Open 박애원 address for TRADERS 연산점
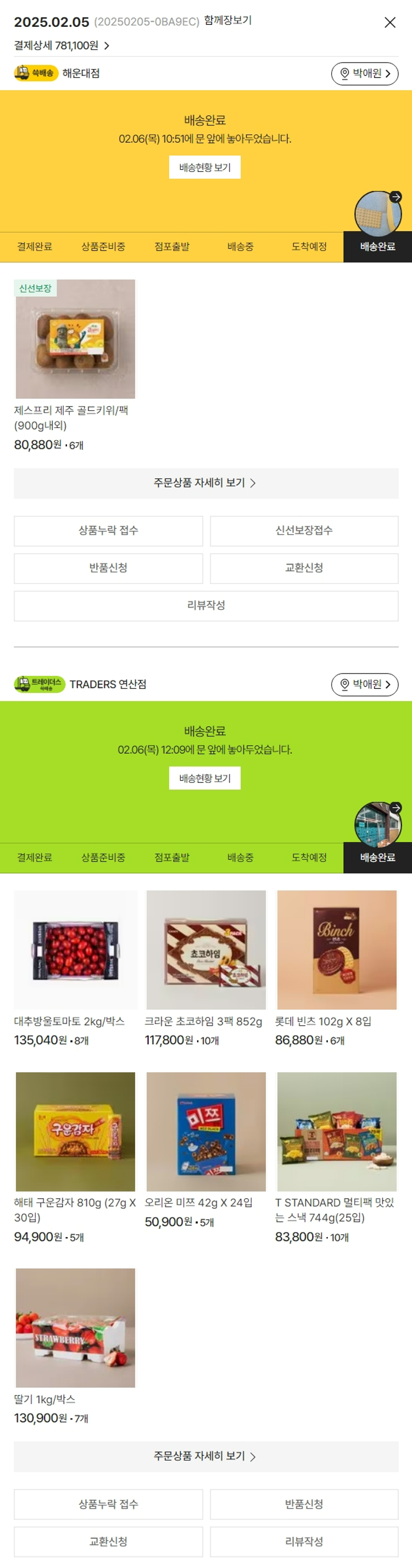The height and width of the screenshot is (1568, 412). pos(365,684)
